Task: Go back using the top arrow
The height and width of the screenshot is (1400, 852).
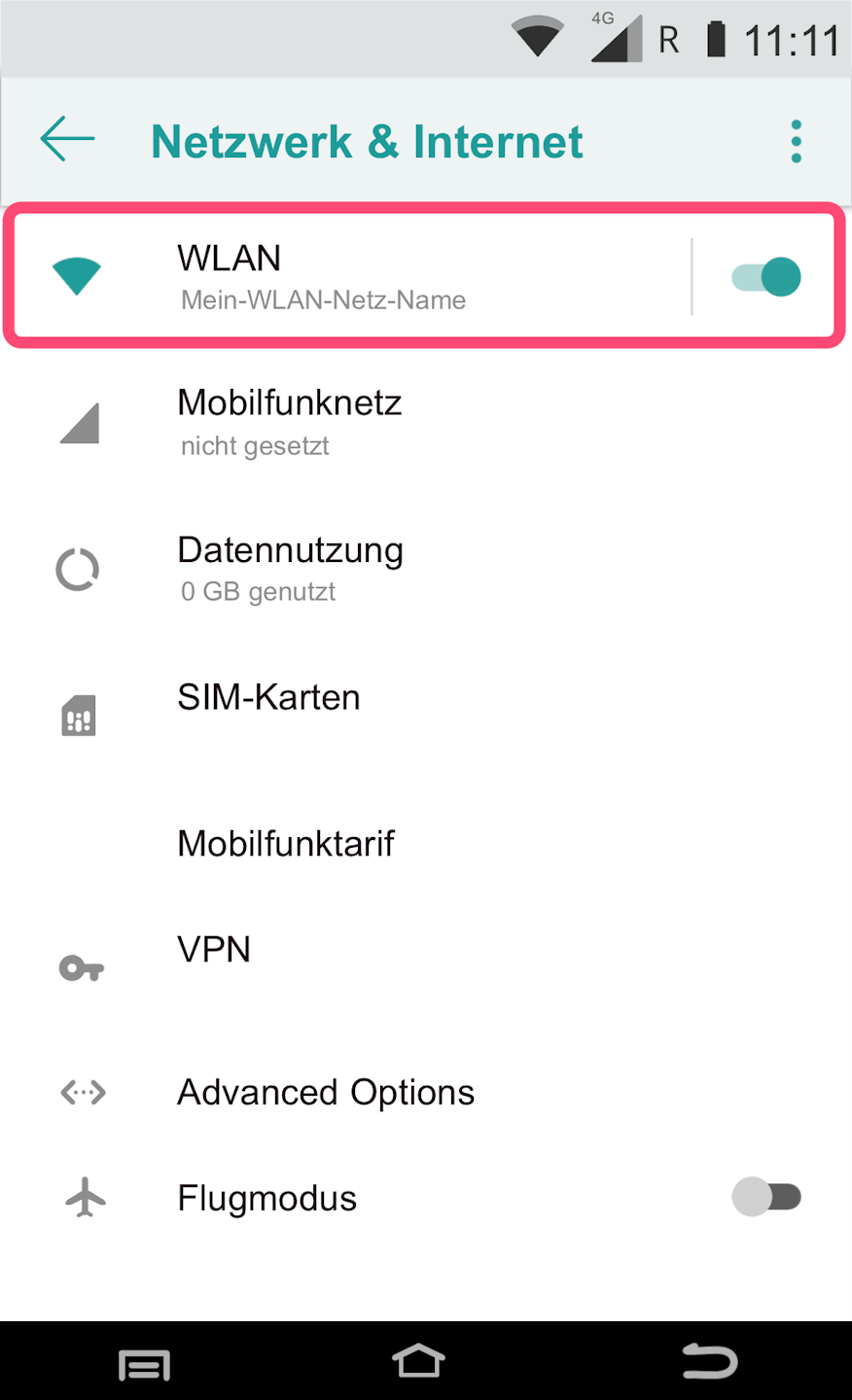Action: (x=67, y=139)
